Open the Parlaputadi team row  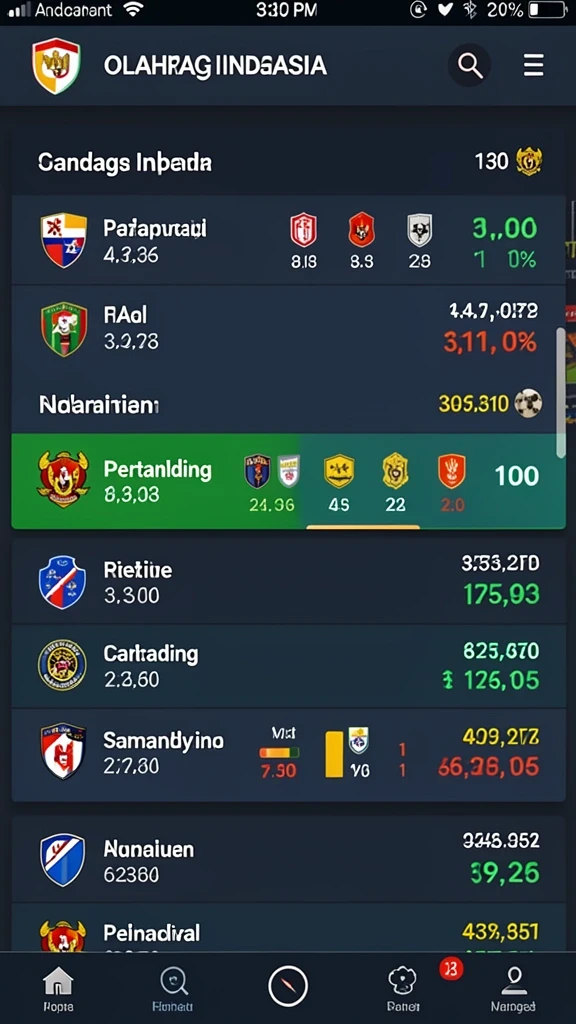[288, 240]
